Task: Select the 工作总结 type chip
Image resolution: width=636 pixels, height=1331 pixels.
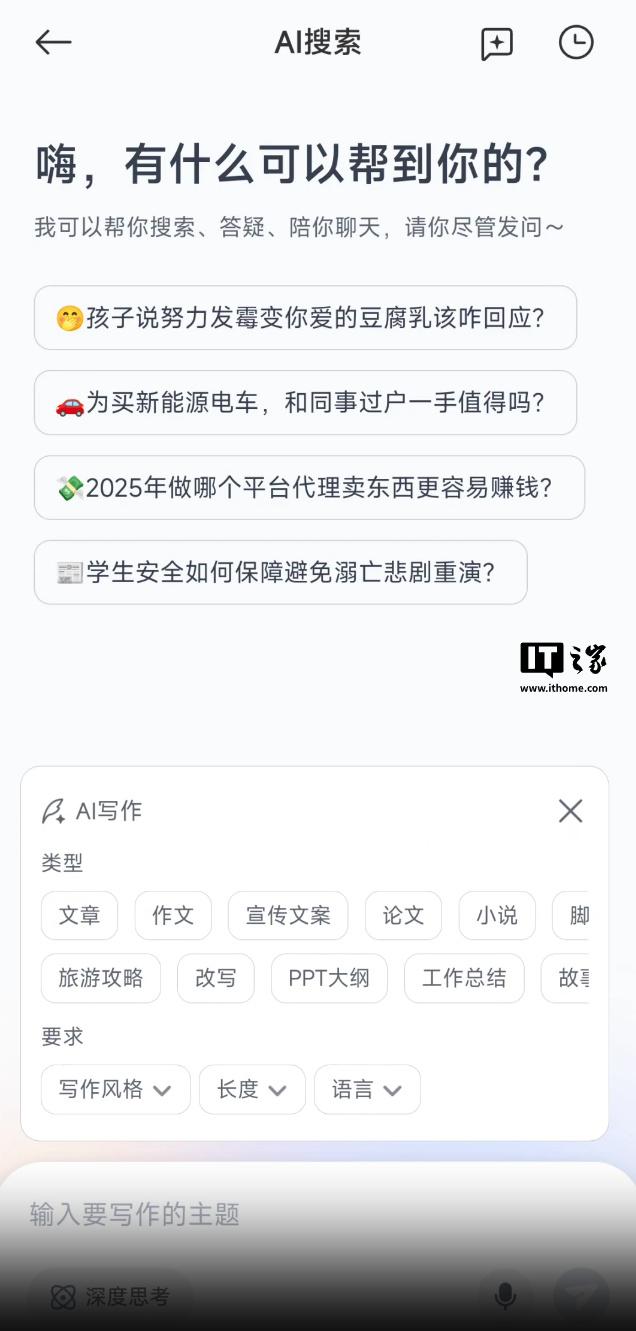Action: (x=464, y=979)
